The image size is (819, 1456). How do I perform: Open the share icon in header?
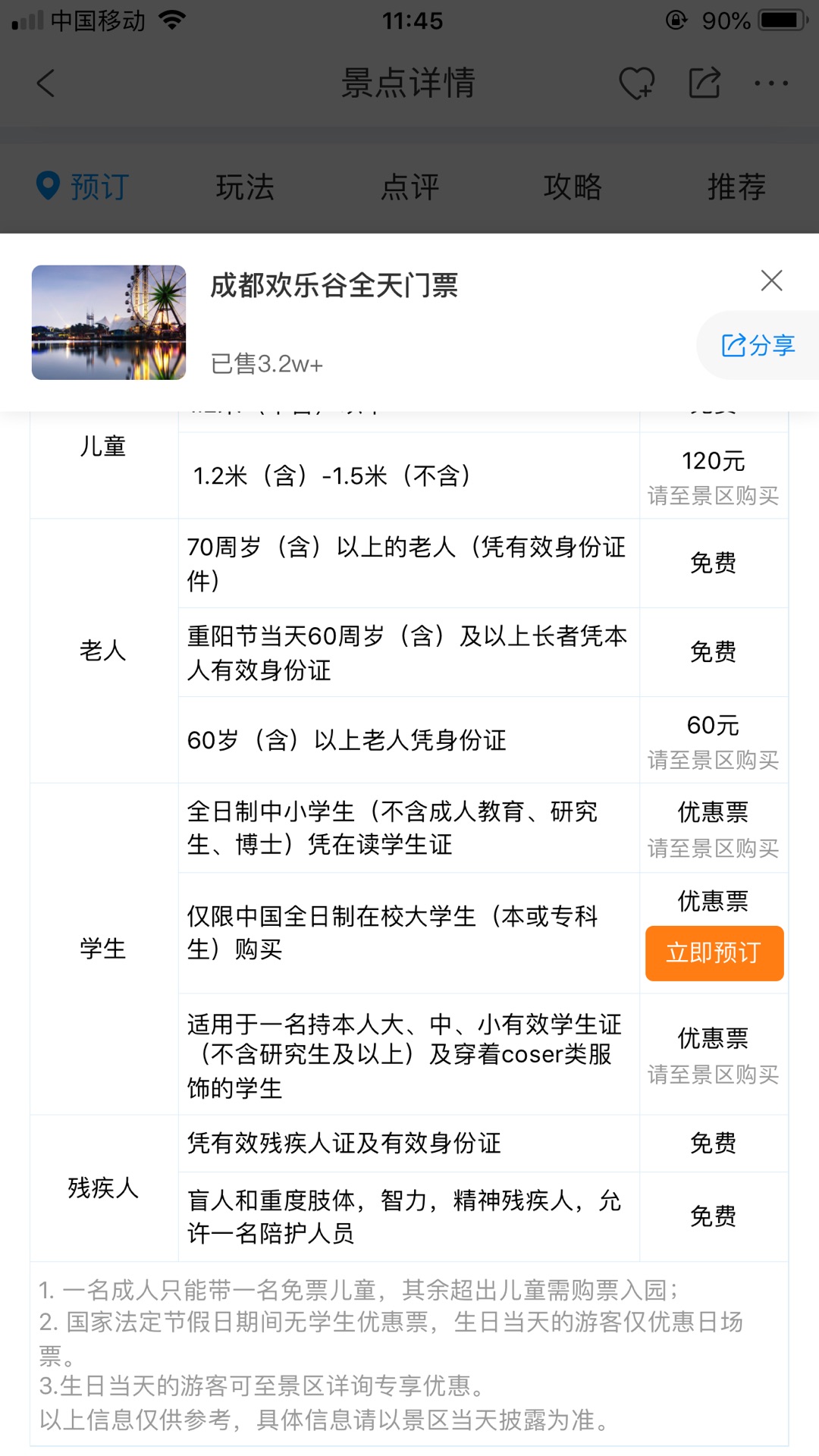pos(704,83)
